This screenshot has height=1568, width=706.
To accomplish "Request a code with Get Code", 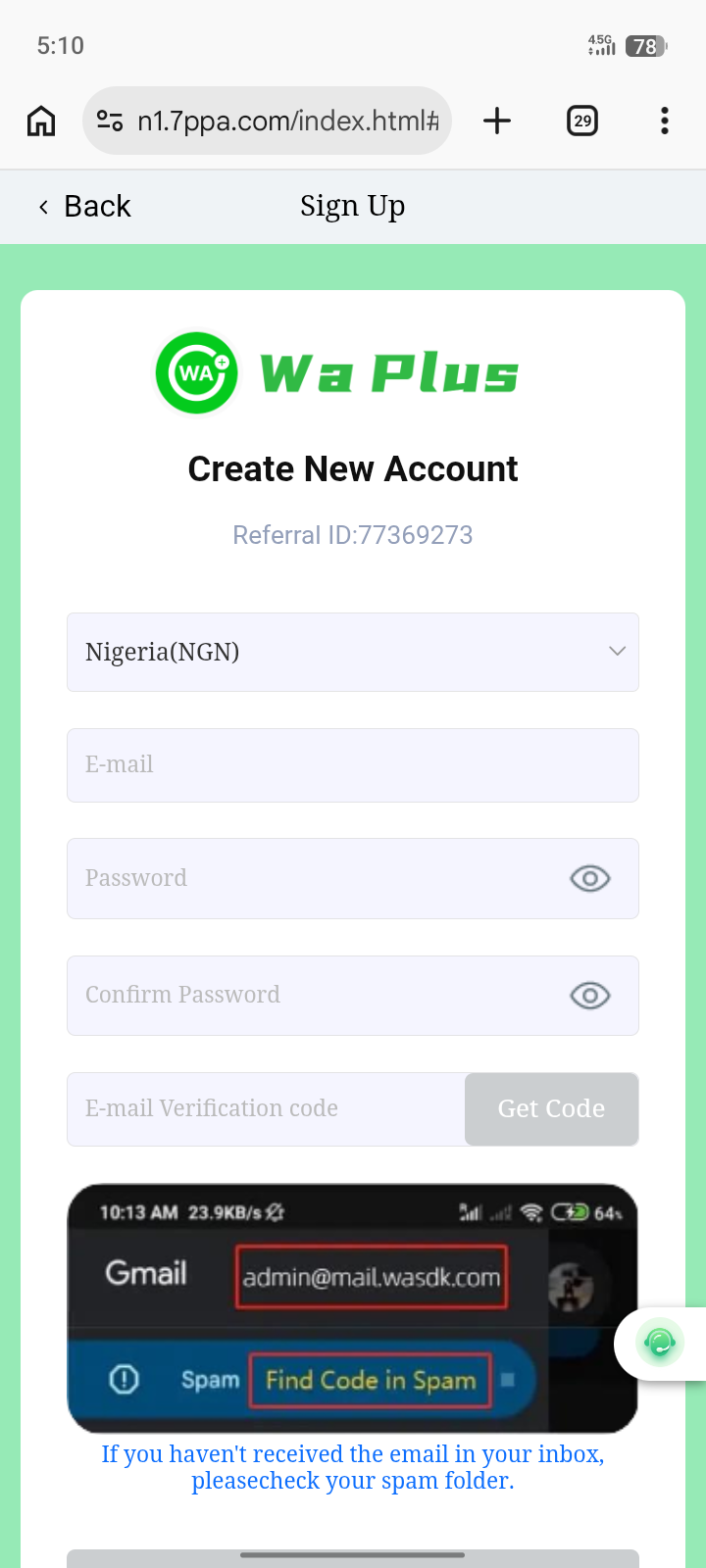I will click(x=551, y=1109).
